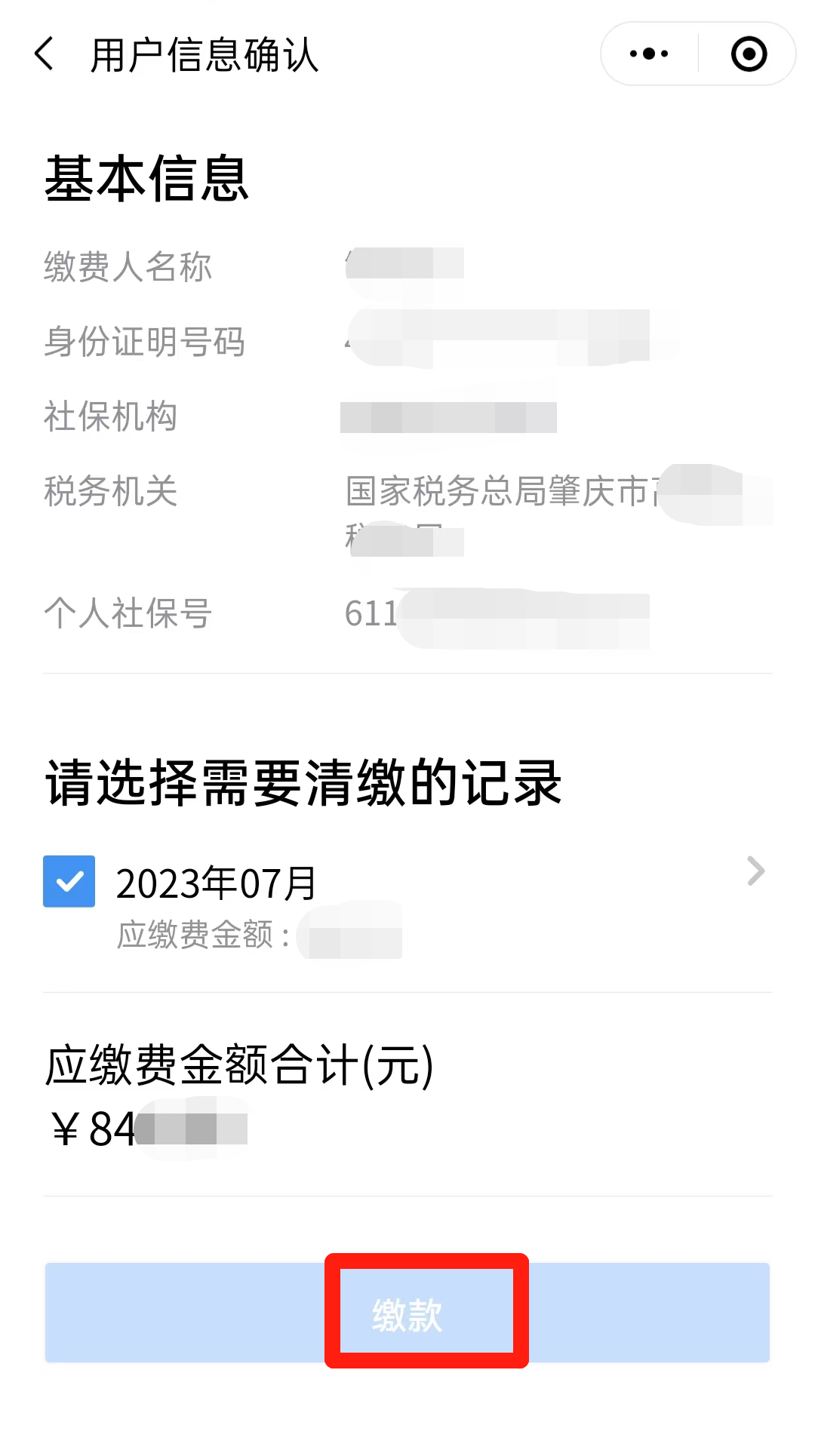The width and height of the screenshot is (815, 1456).
Task: Open the mini program more-options menu
Action: coord(649,54)
